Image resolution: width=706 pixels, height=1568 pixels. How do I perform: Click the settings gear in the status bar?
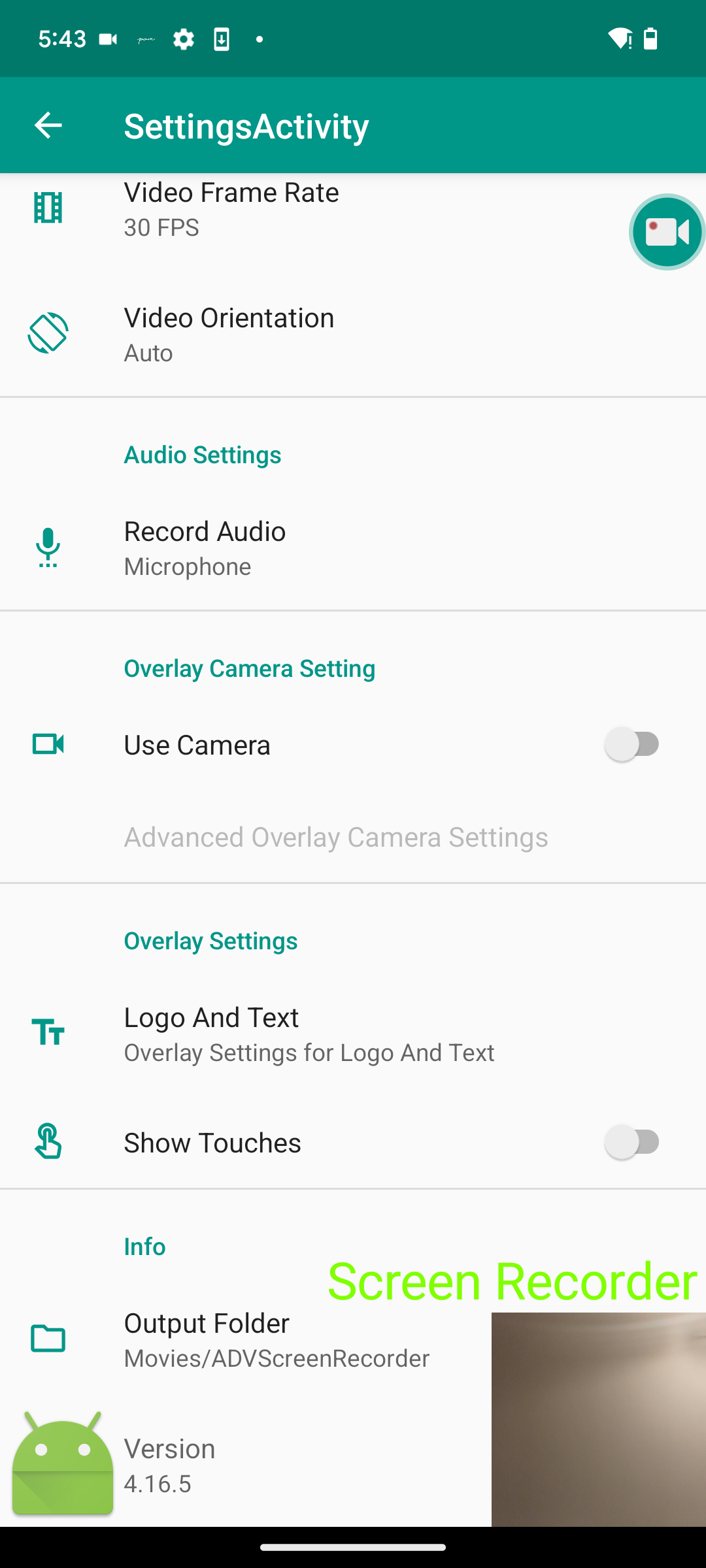(x=183, y=39)
